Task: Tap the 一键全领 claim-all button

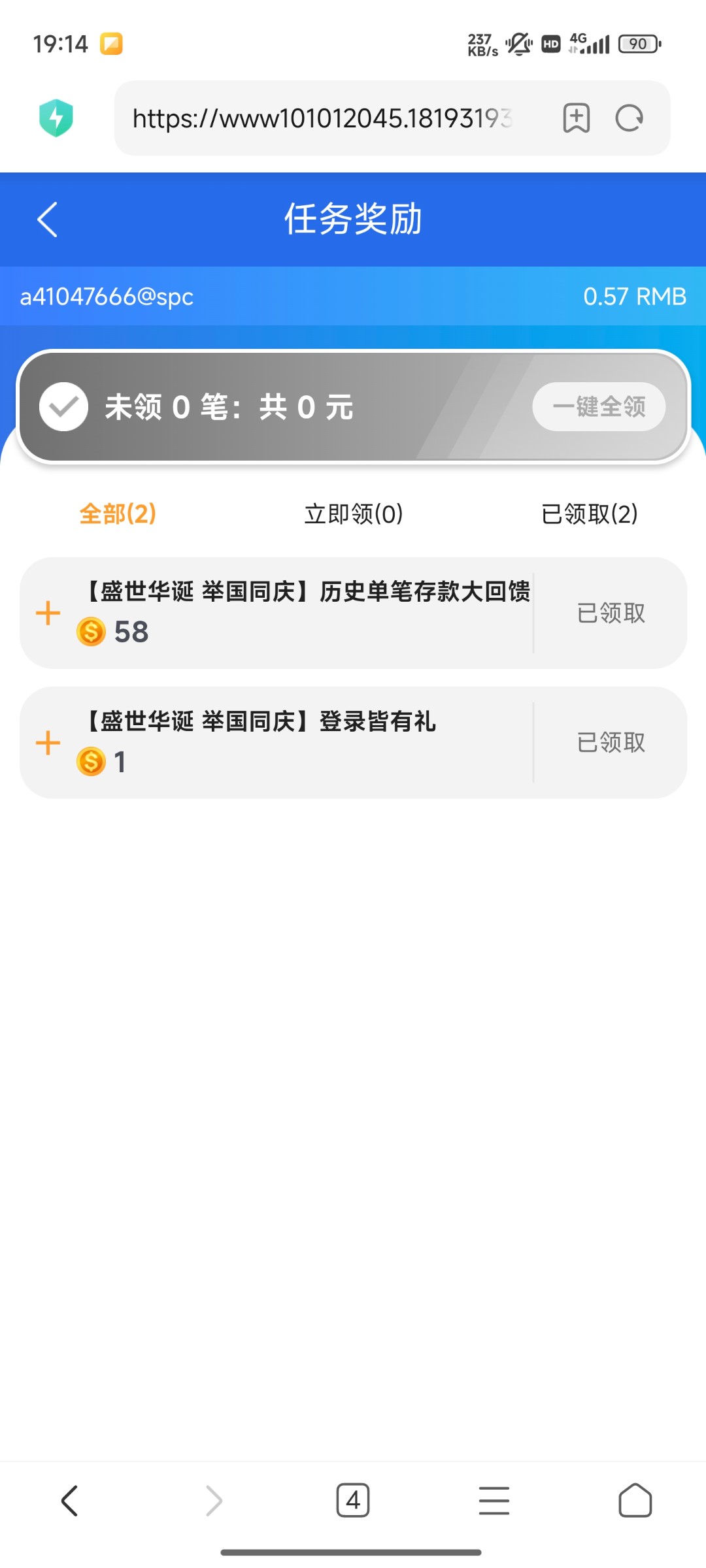Action: pyautogui.click(x=599, y=406)
